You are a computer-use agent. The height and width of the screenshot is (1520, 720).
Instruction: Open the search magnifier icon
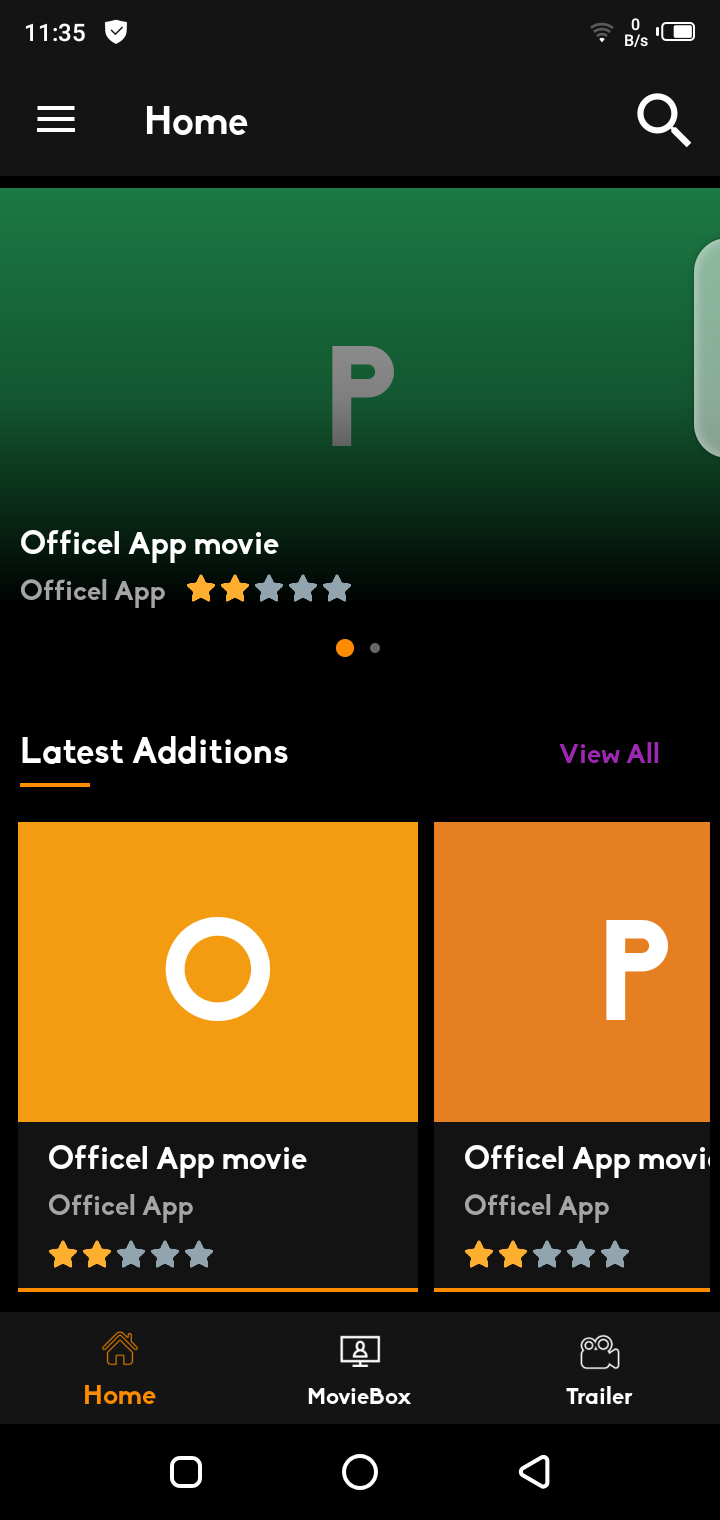coord(663,121)
